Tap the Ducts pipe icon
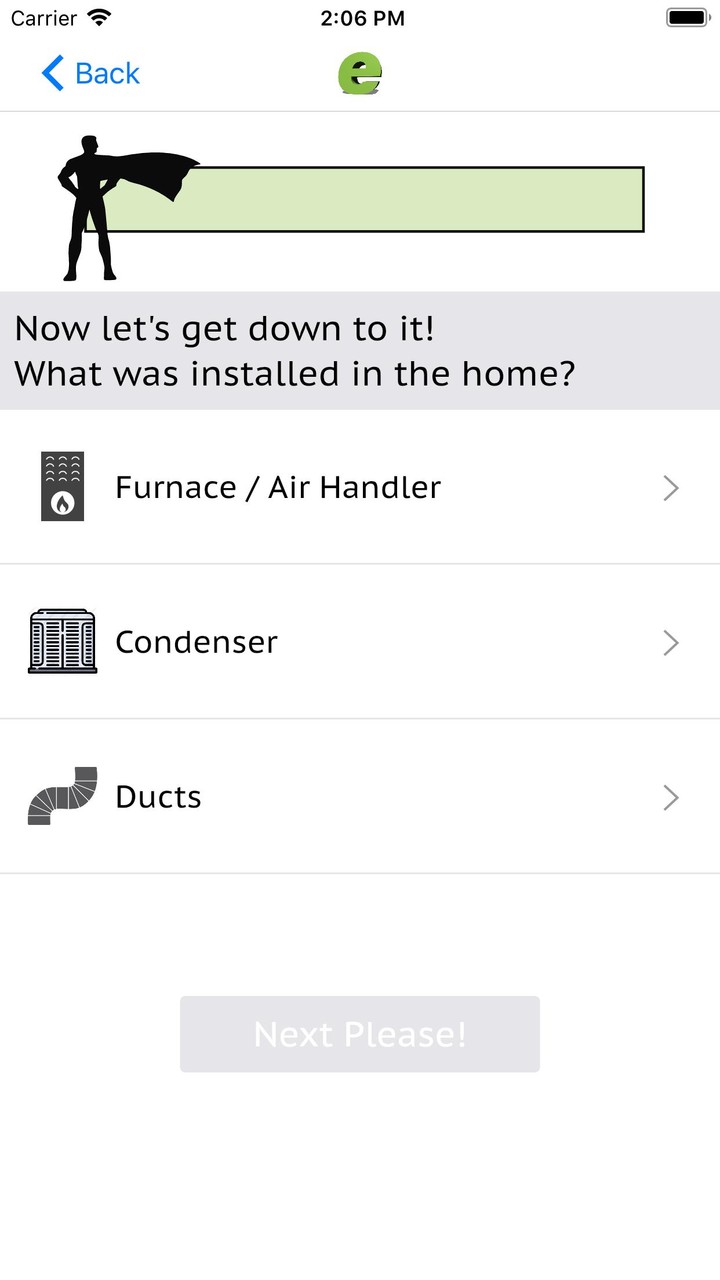Screen dimensions: 720x1280 pos(61,796)
